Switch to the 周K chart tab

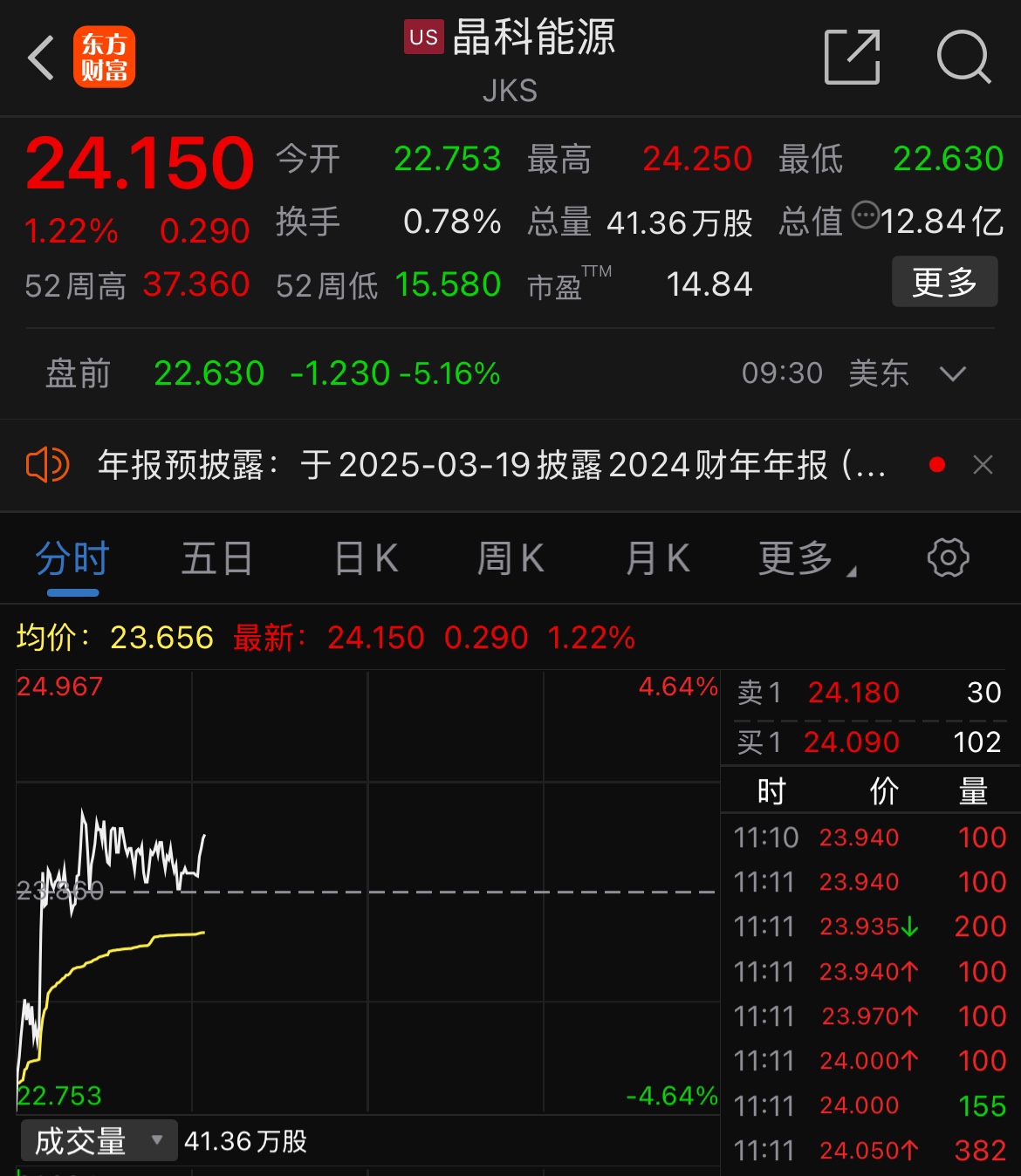click(x=510, y=559)
